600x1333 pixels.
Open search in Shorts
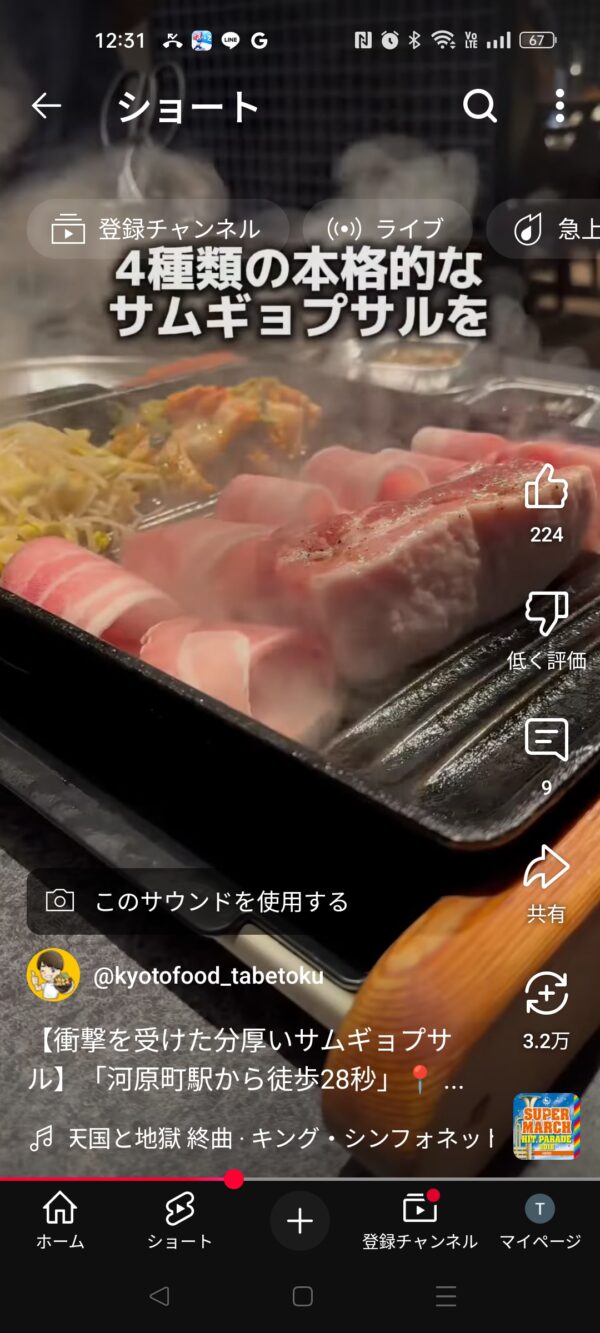[480, 105]
